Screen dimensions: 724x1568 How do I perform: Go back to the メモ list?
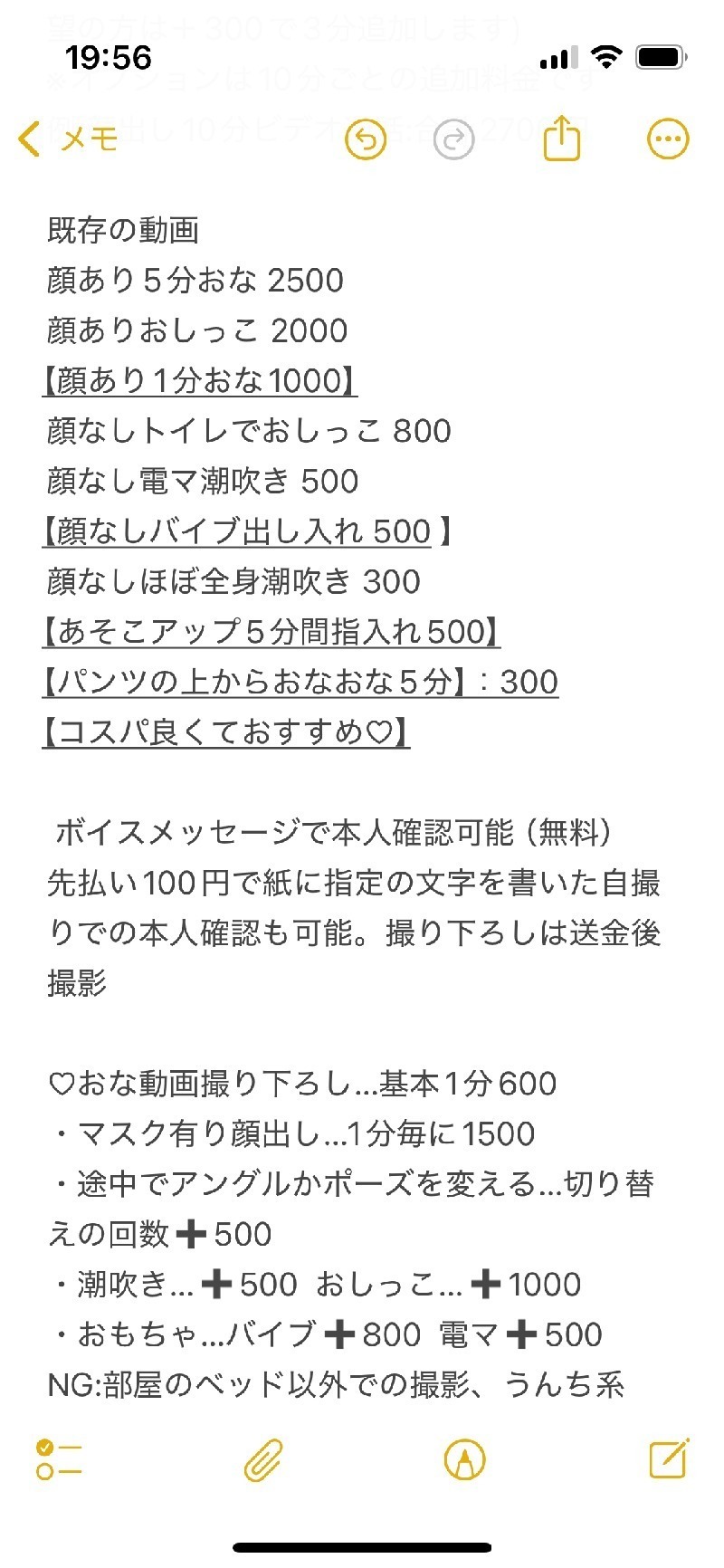[x=68, y=139]
